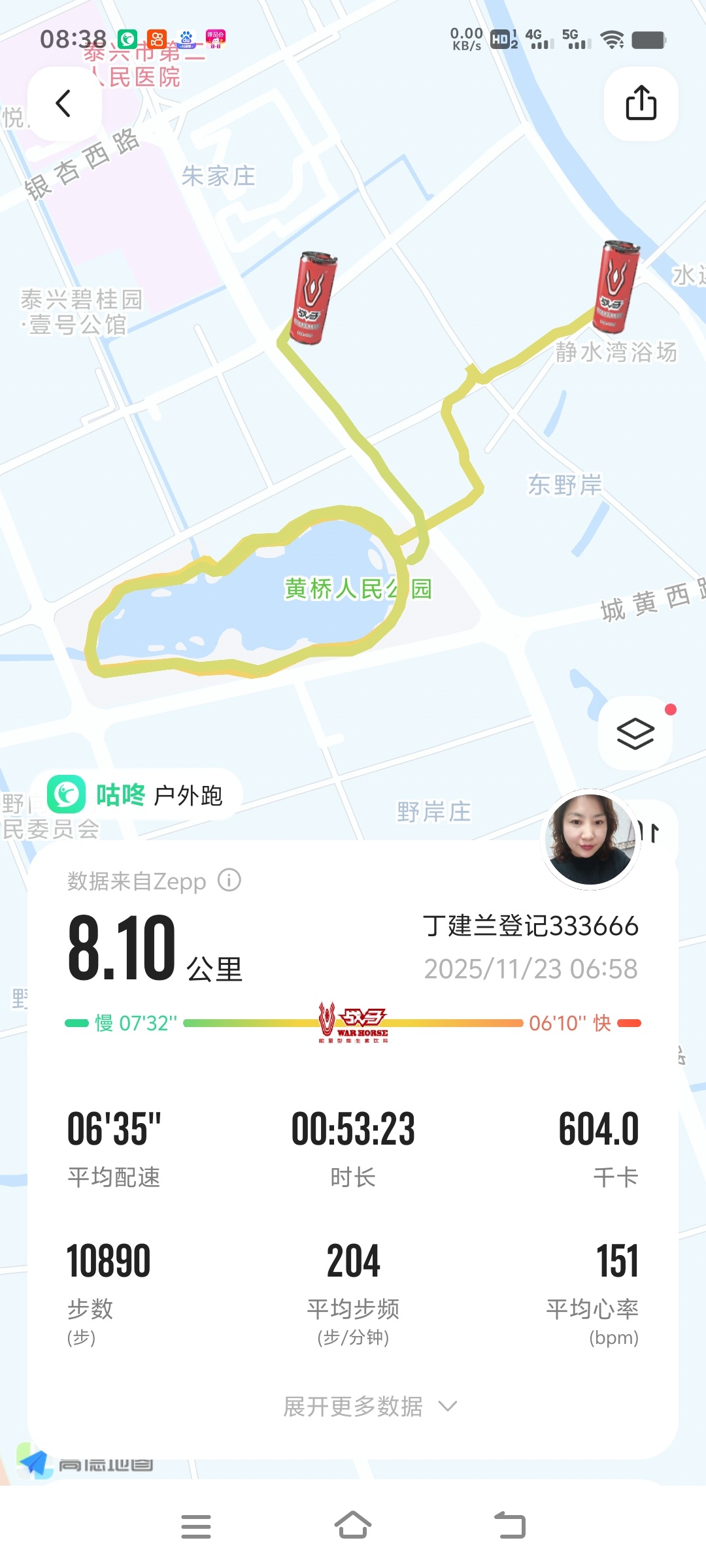Go back using the top-left arrow
Image resolution: width=706 pixels, height=1568 pixels.
[x=63, y=103]
